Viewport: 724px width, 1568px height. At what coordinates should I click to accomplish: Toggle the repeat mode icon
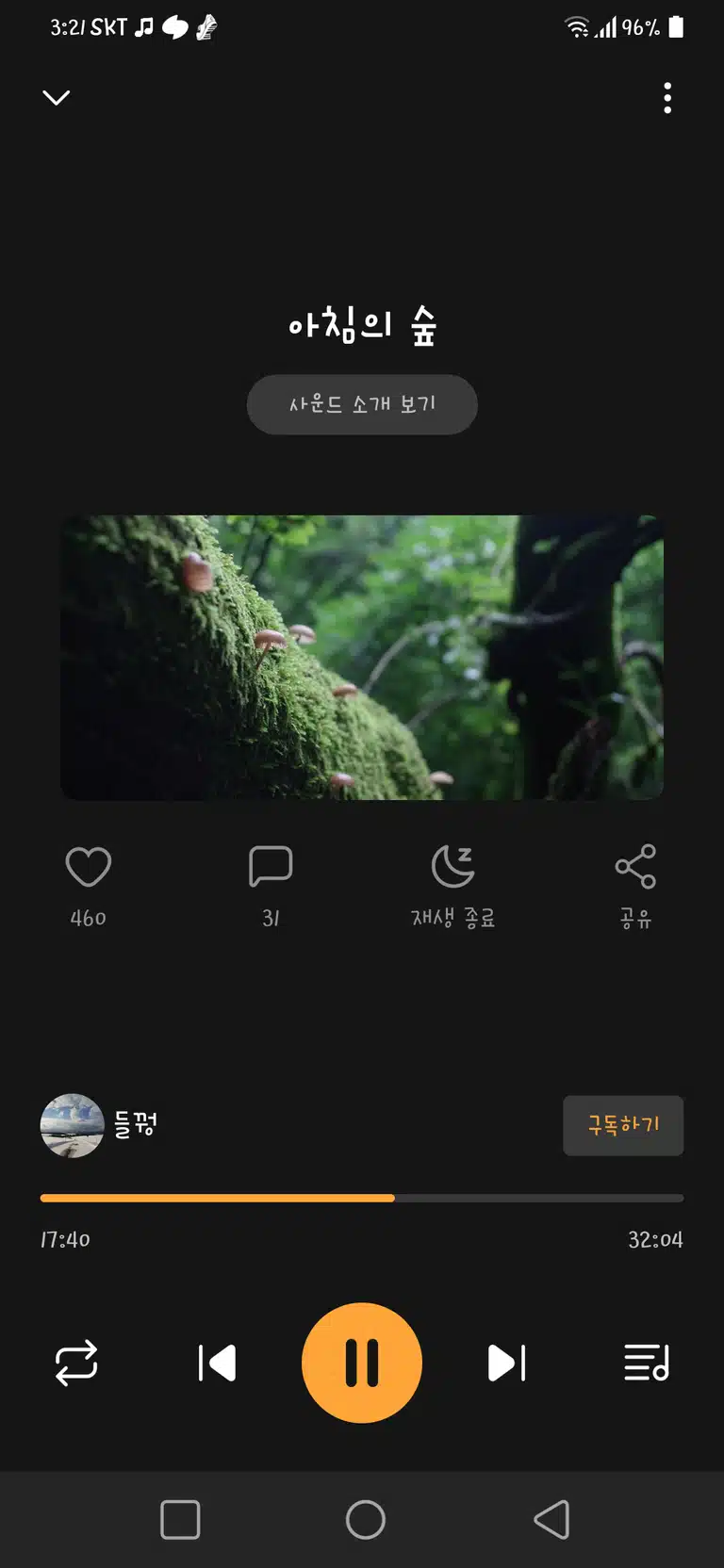(76, 1363)
